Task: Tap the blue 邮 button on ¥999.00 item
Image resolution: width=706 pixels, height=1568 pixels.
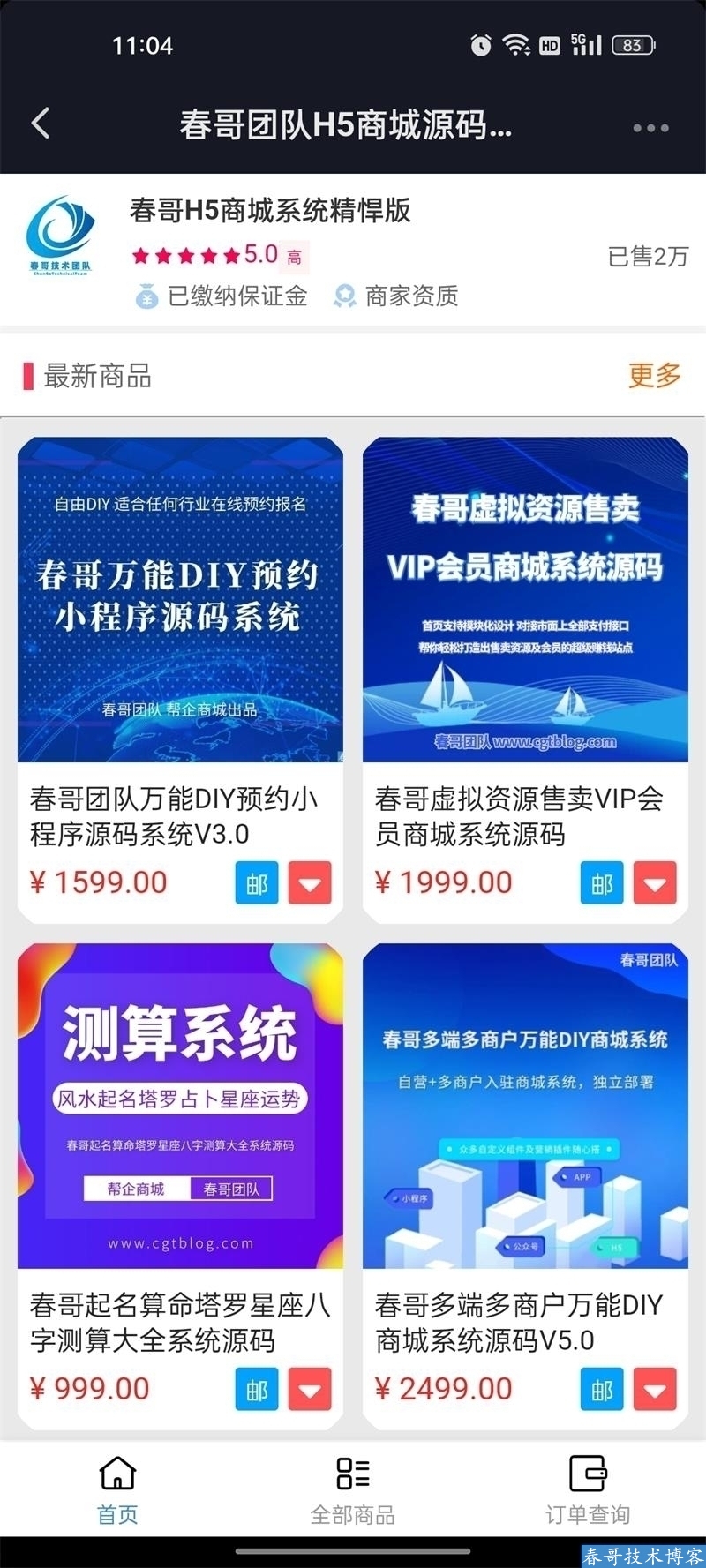Action: [257, 1390]
